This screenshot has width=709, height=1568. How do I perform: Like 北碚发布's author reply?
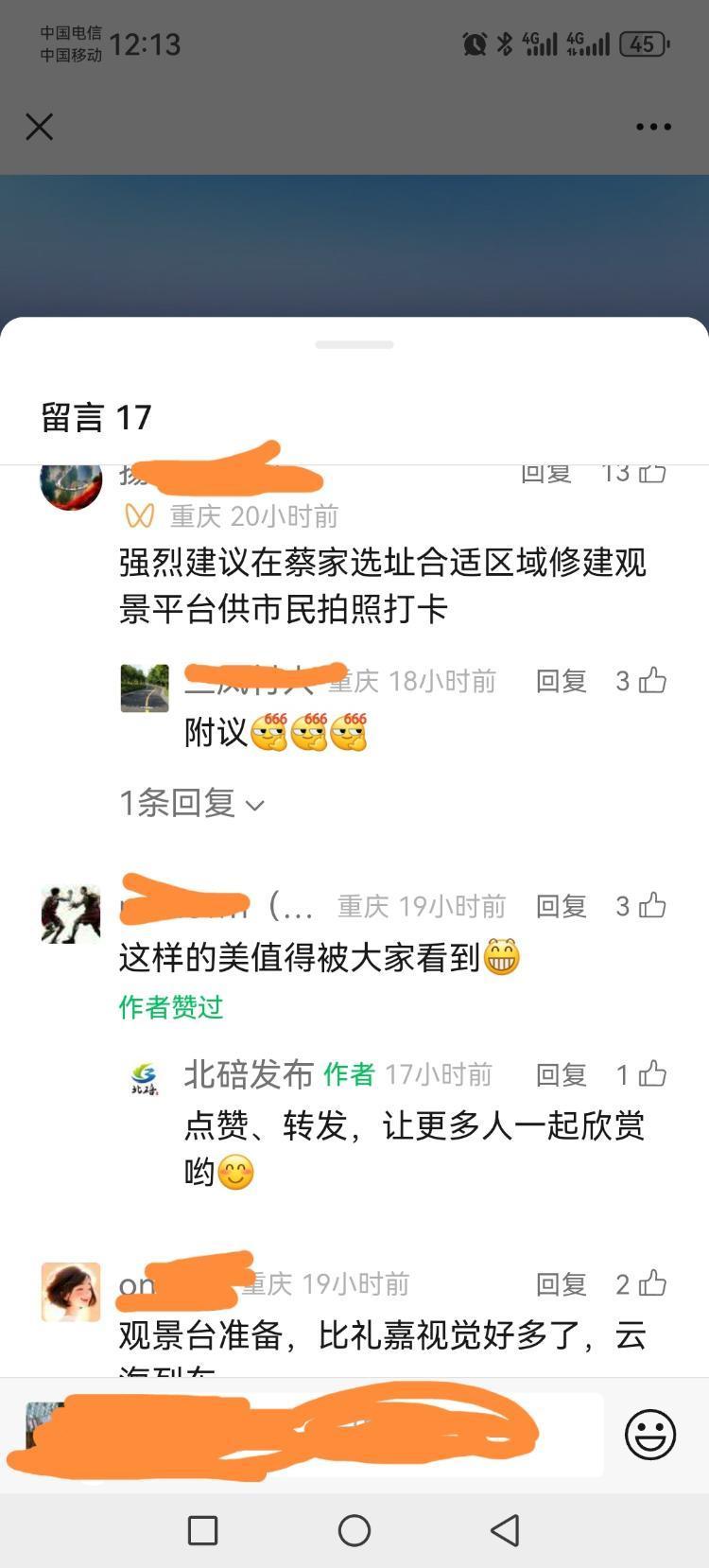[652, 1074]
